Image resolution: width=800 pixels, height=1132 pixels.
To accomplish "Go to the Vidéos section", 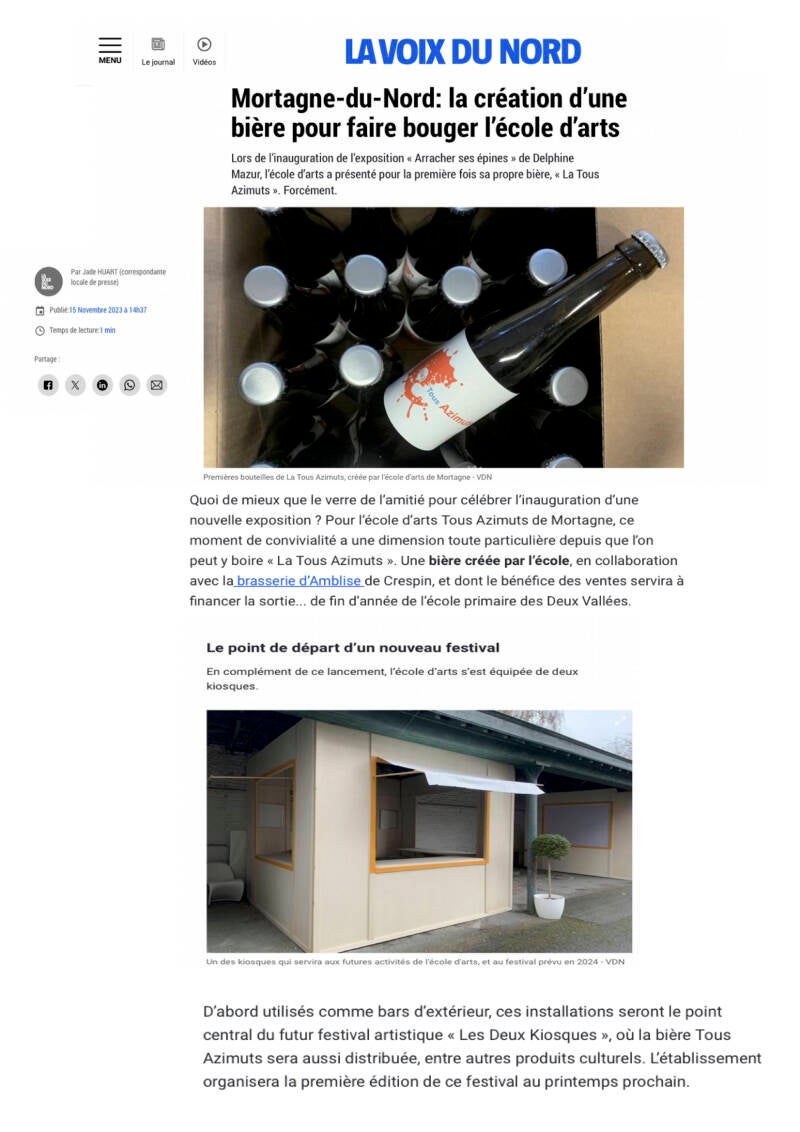I will click(x=204, y=50).
